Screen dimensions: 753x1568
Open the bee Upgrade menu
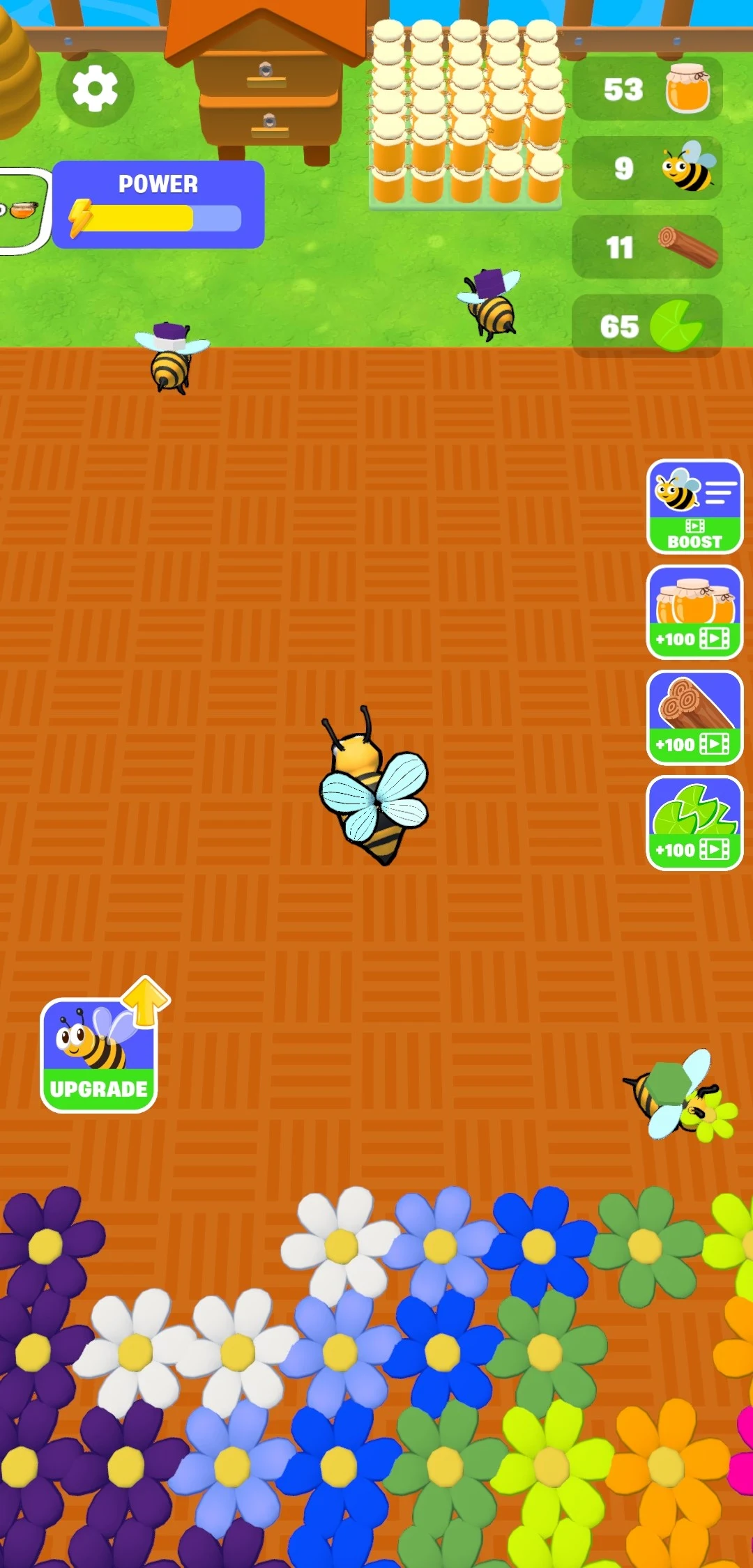99,1055
